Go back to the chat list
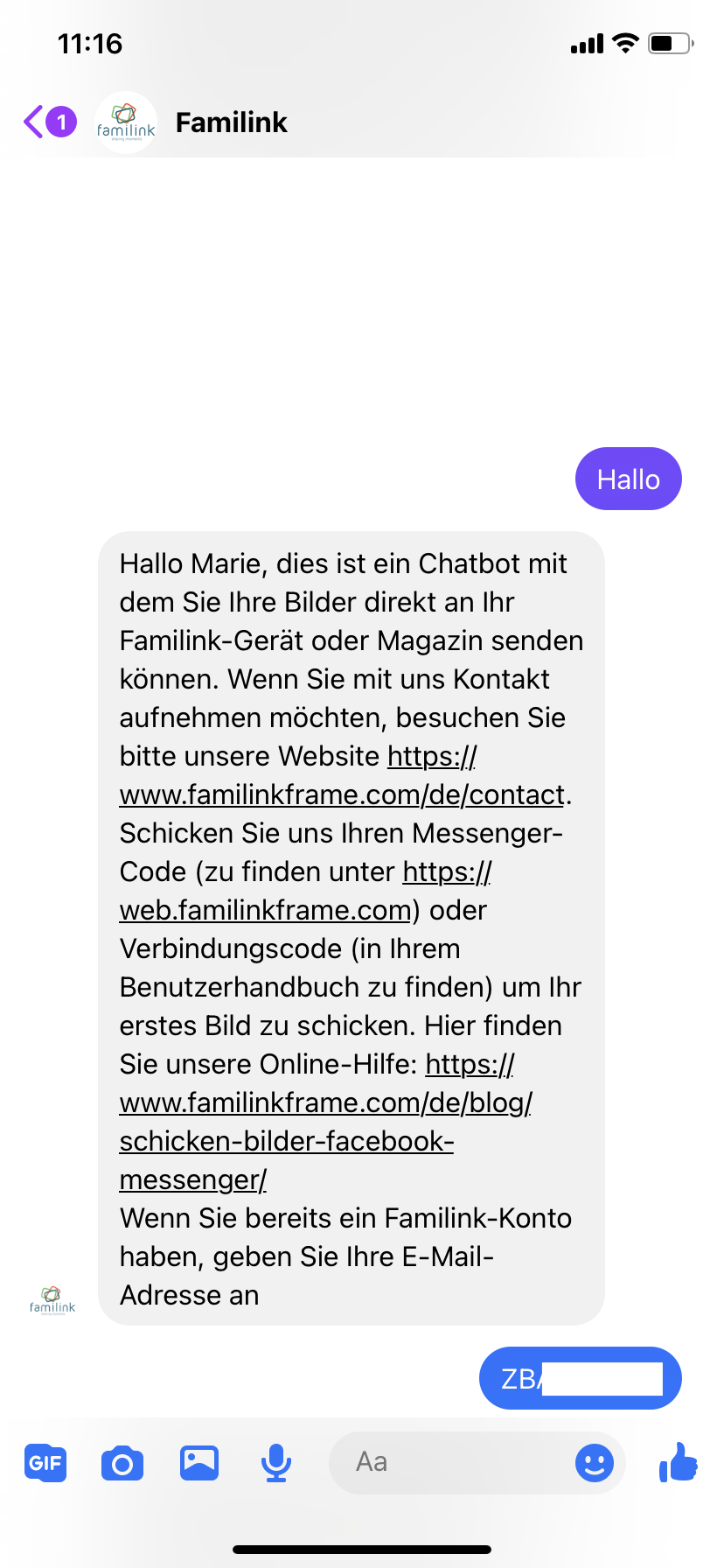 (37, 122)
